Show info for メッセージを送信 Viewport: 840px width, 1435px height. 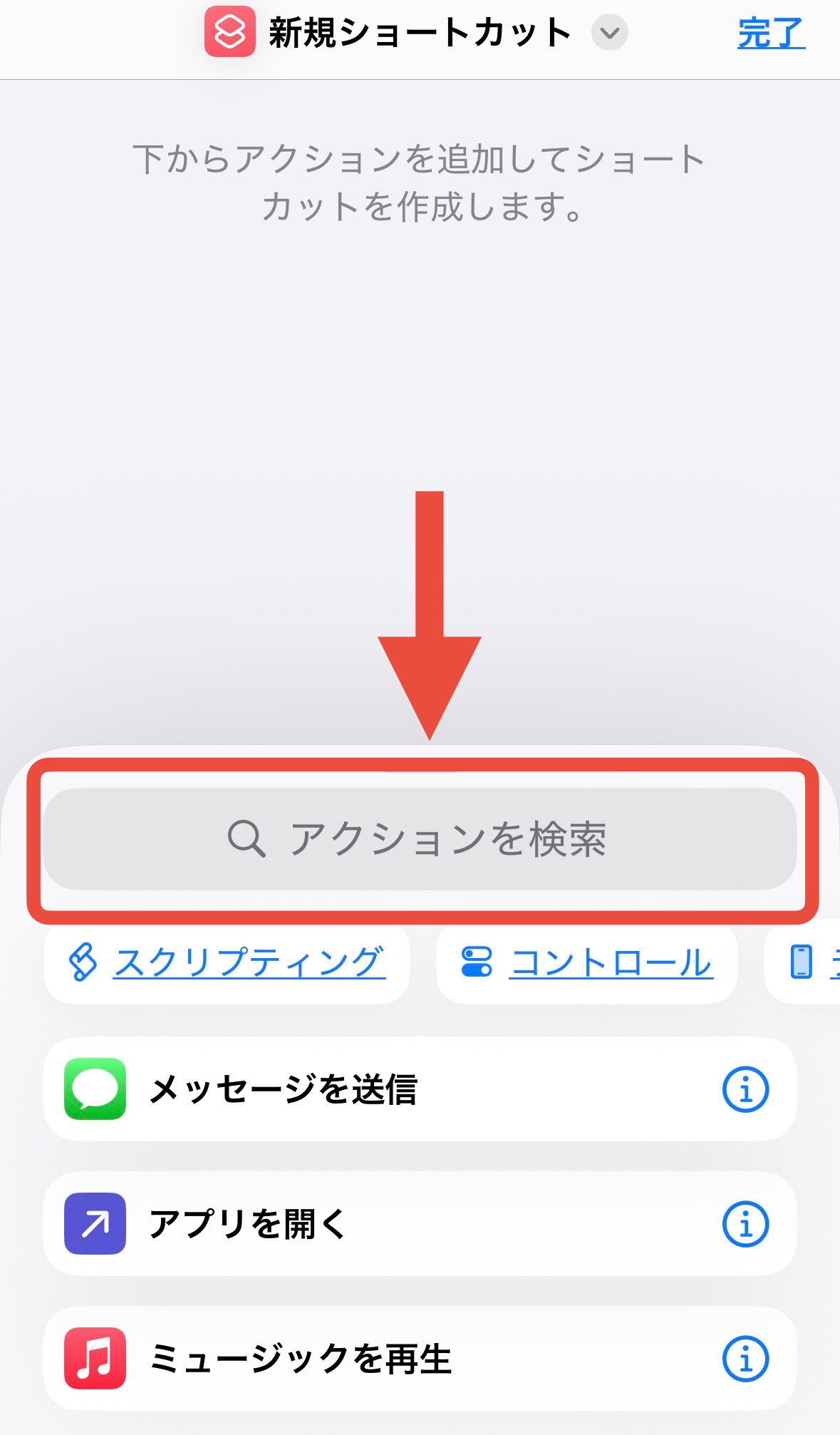[x=746, y=1089]
